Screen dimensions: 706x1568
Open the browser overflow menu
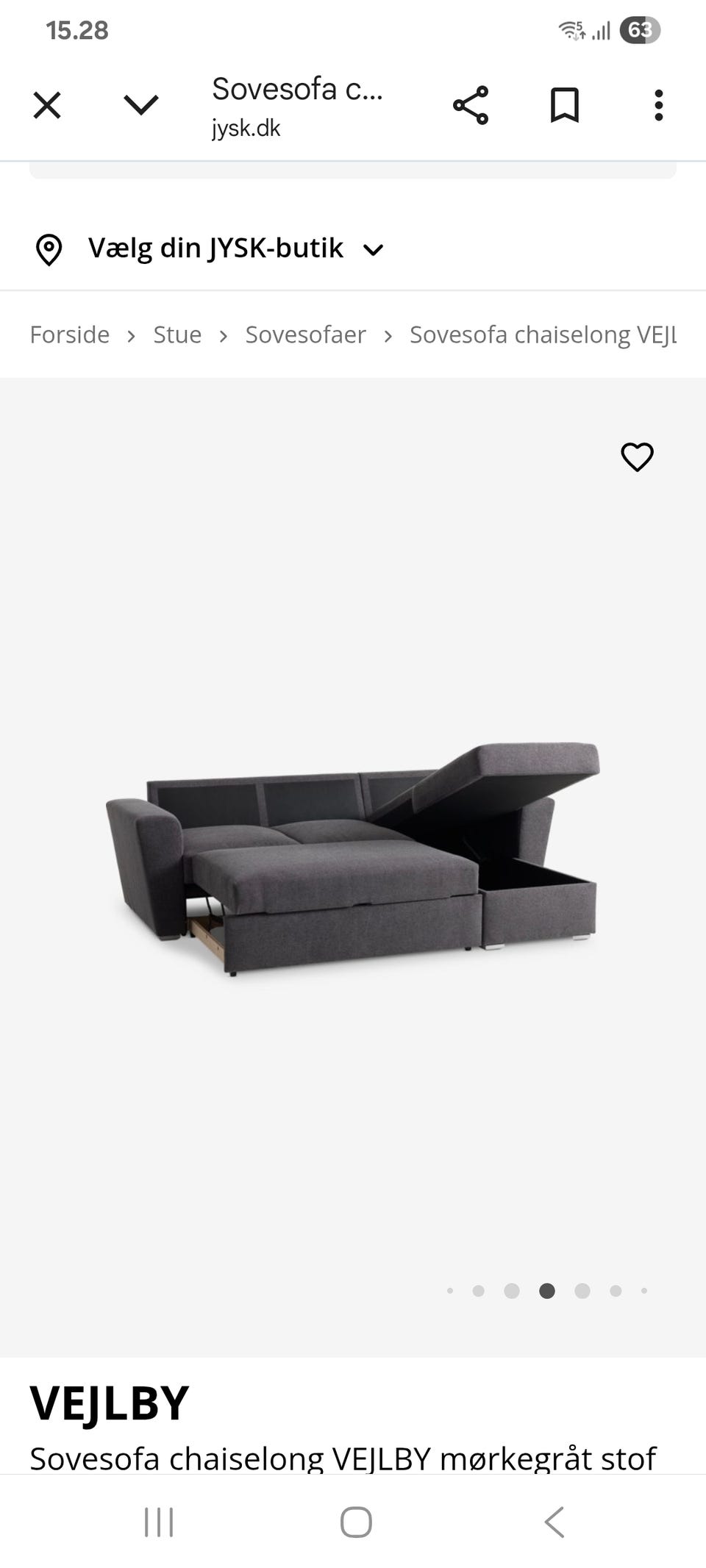tap(658, 106)
